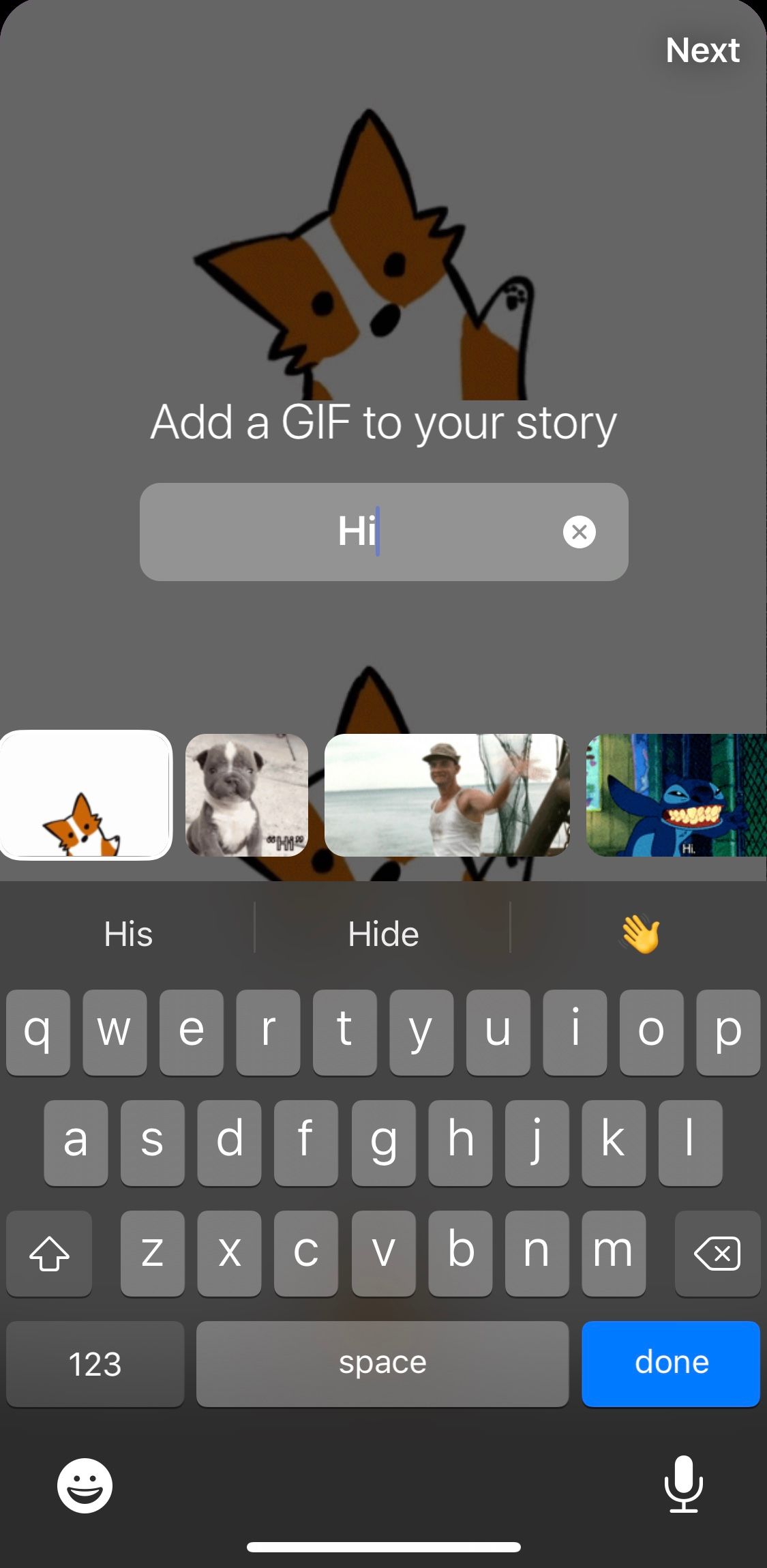Select the Stitch Hi GIF
Viewport: 767px width, 1568px height.
(676, 795)
